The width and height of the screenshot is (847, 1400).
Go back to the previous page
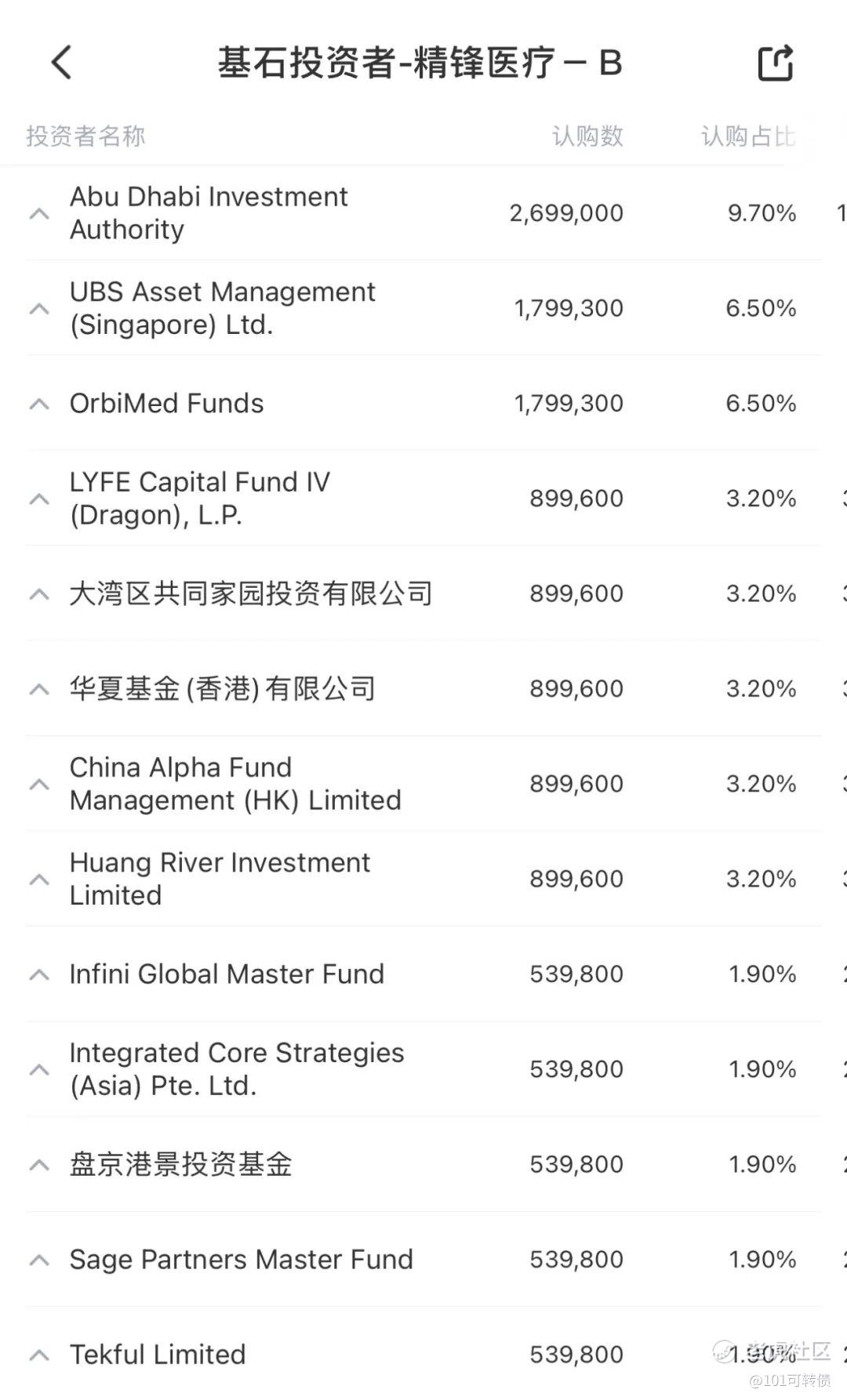pos(61,63)
